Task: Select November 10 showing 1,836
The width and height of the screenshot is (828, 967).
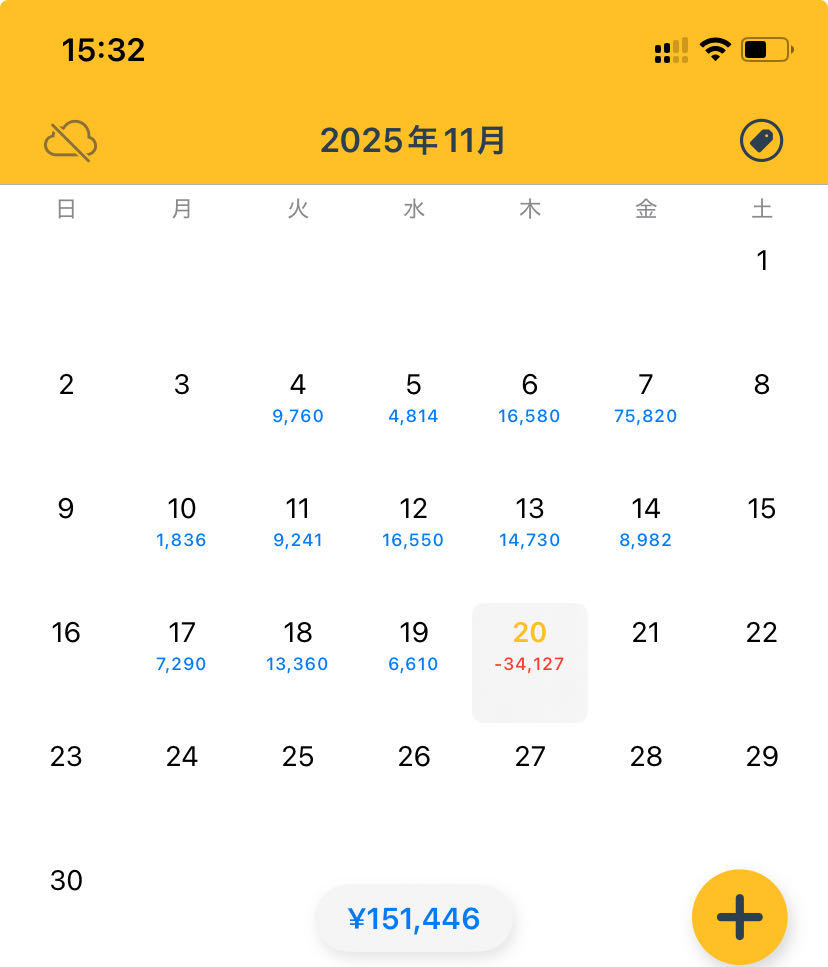Action: point(182,522)
